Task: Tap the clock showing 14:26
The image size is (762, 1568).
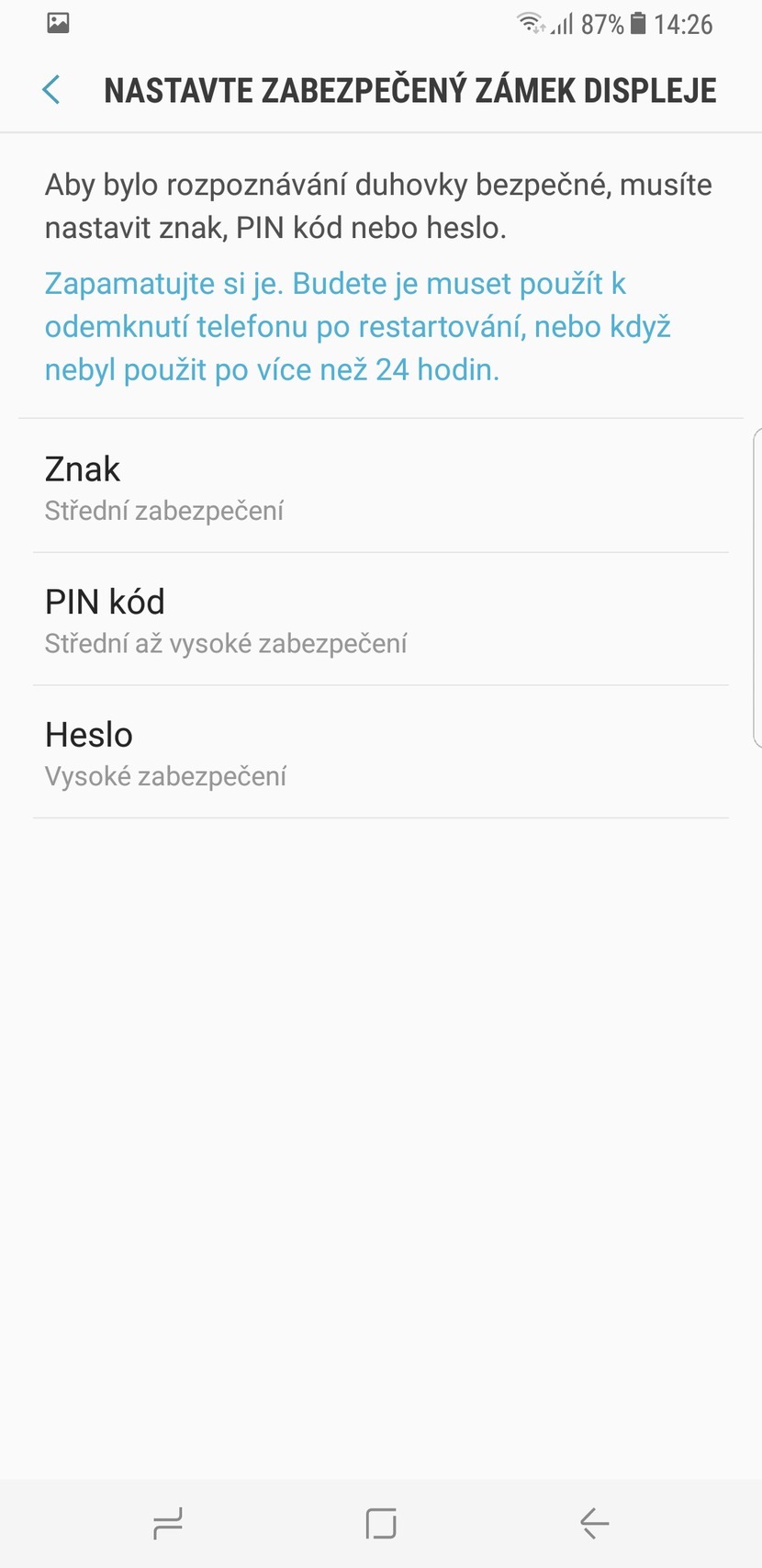Action: pos(688,25)
